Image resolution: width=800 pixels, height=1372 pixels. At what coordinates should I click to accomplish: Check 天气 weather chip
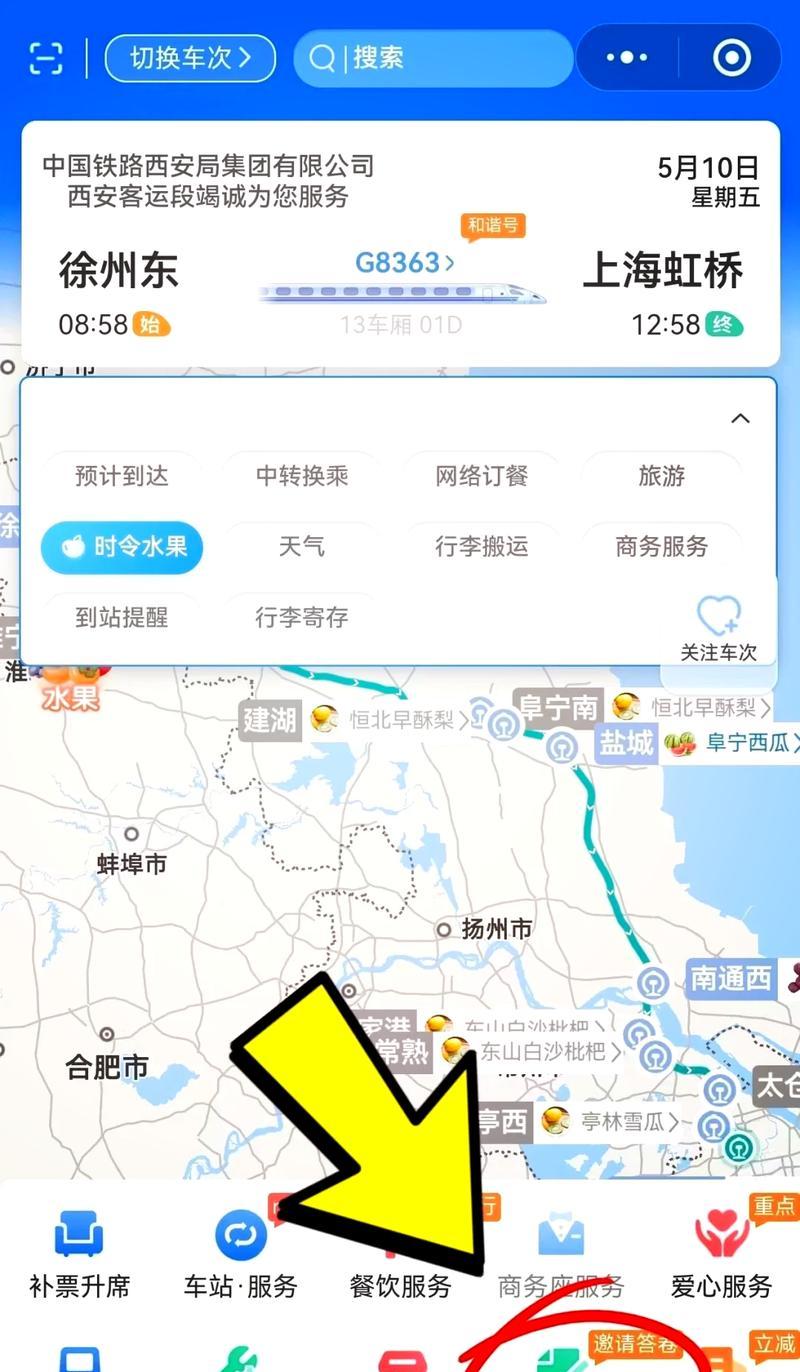(x=302, y=547)
